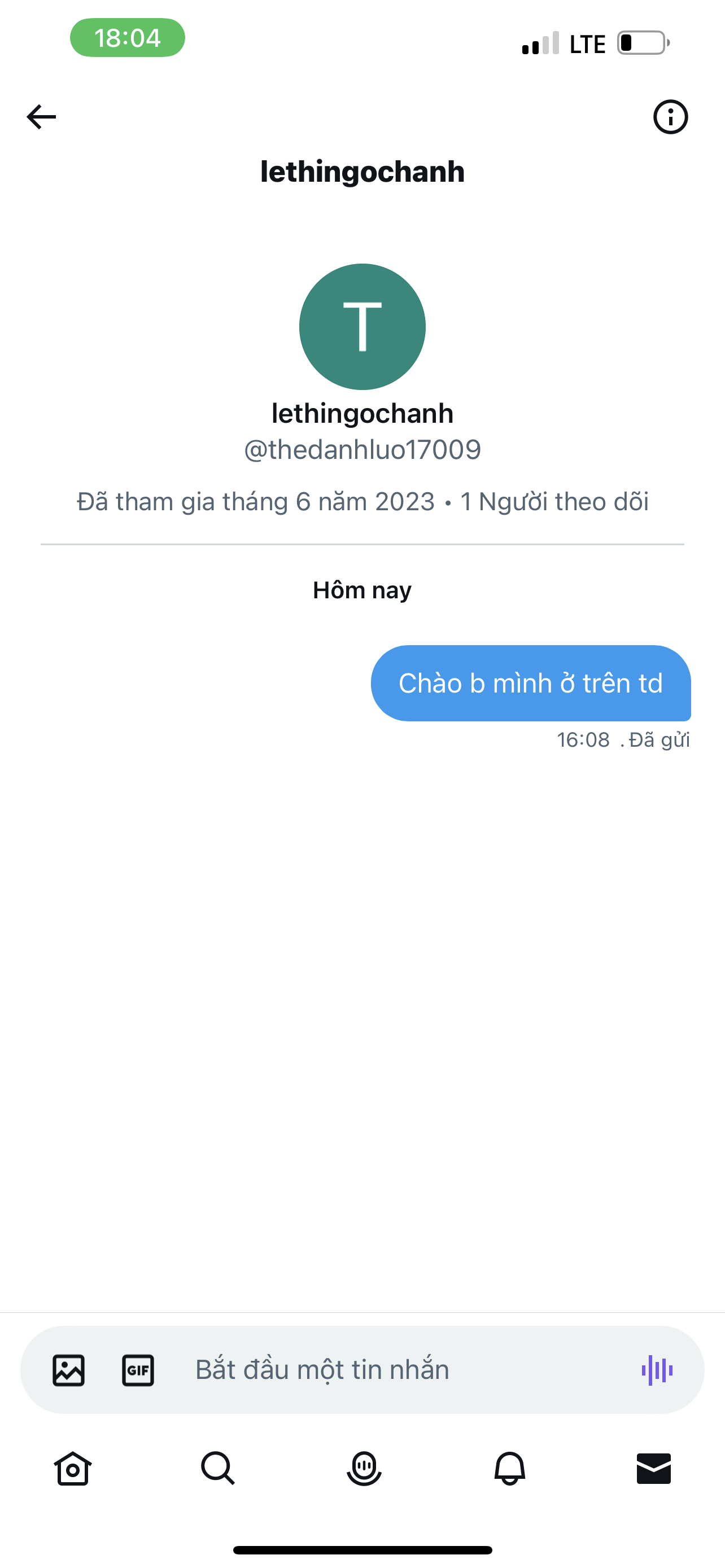Open lethingochanh's profile avatar
The image size is (725, 1568).
362,327
